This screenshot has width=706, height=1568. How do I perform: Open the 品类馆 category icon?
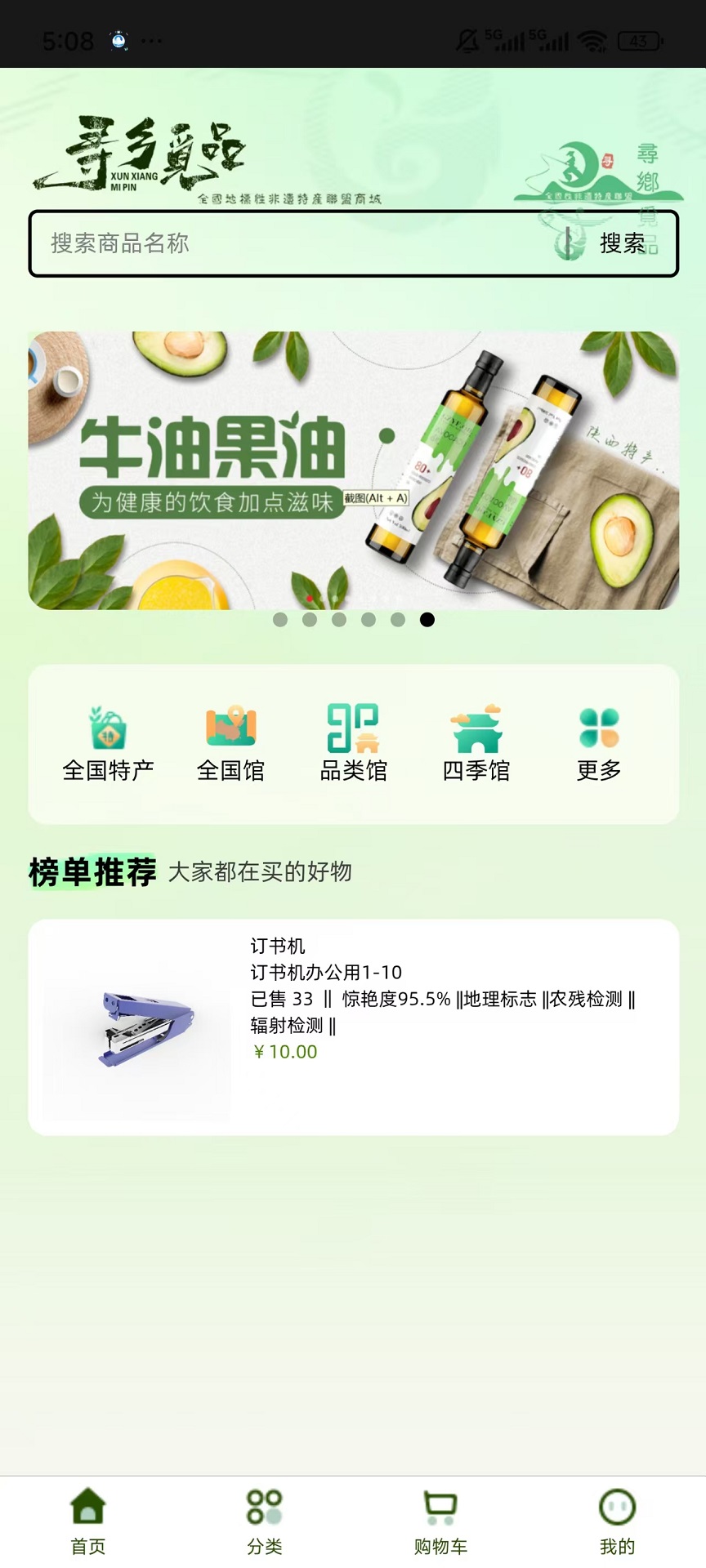[353, 739]
